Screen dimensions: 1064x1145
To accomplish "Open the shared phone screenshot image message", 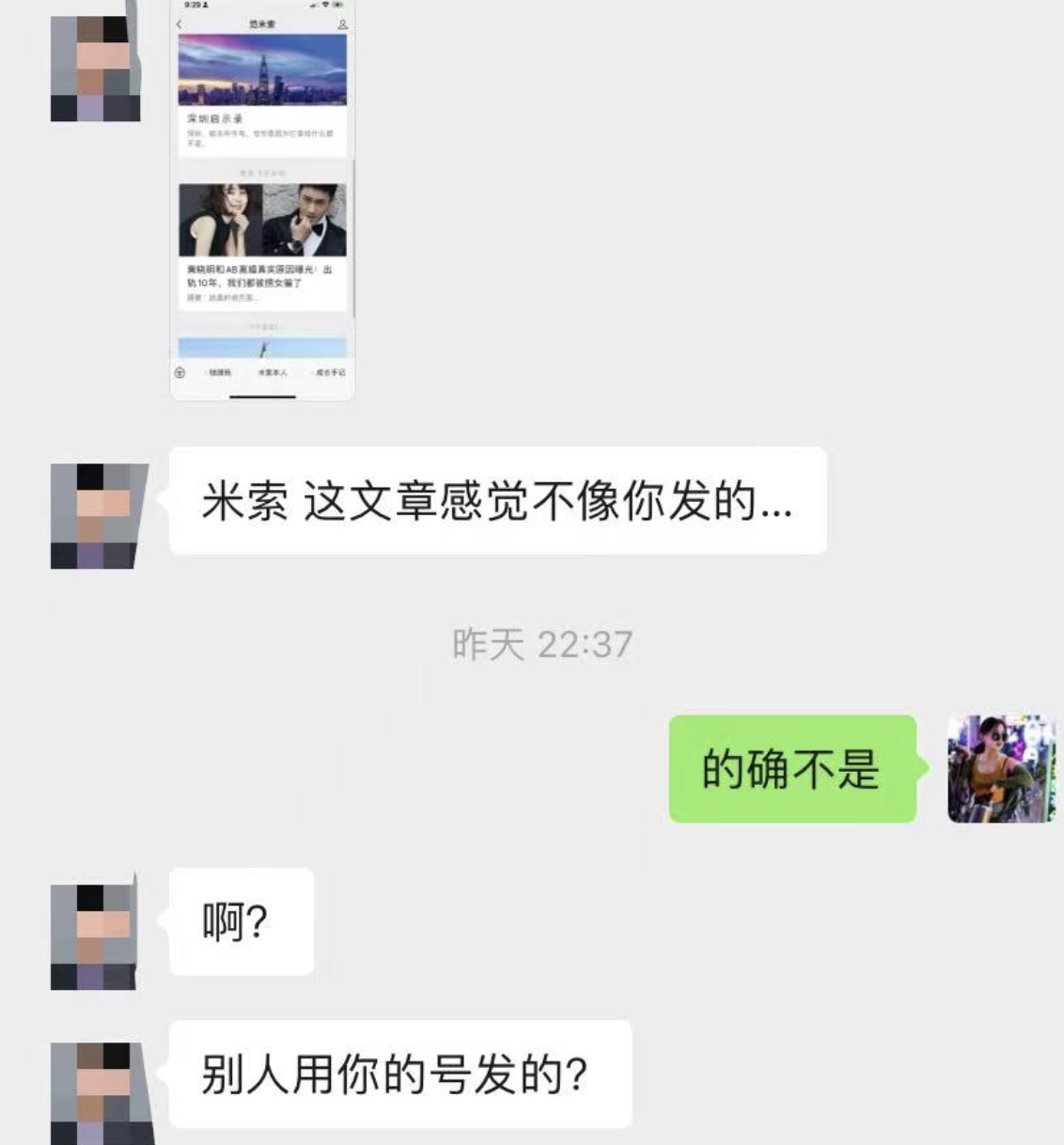I will (x=262, y=197).
